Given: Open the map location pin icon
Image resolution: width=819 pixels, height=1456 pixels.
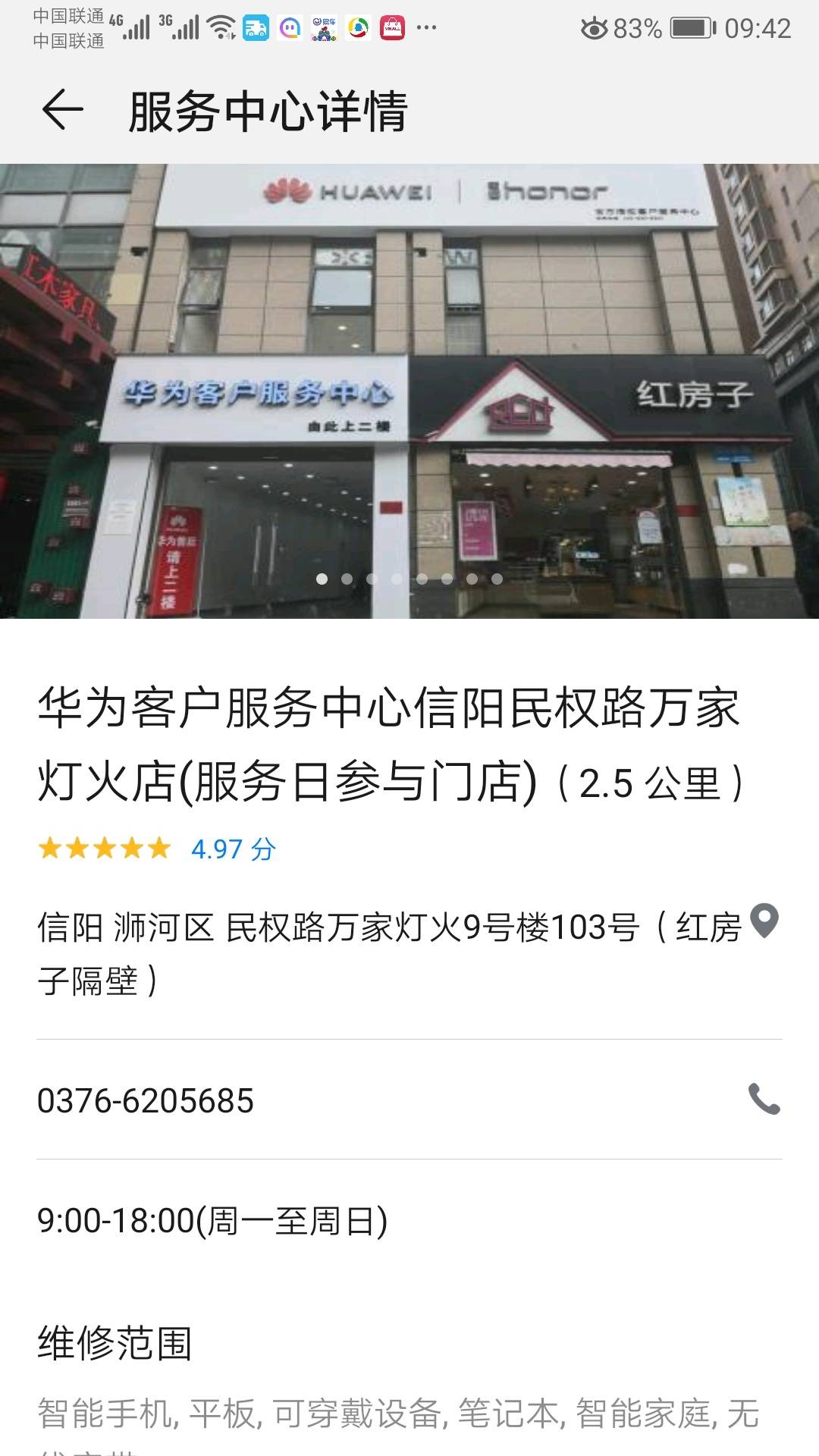Looking at the screenshot, I should click(x=764, y=921).
